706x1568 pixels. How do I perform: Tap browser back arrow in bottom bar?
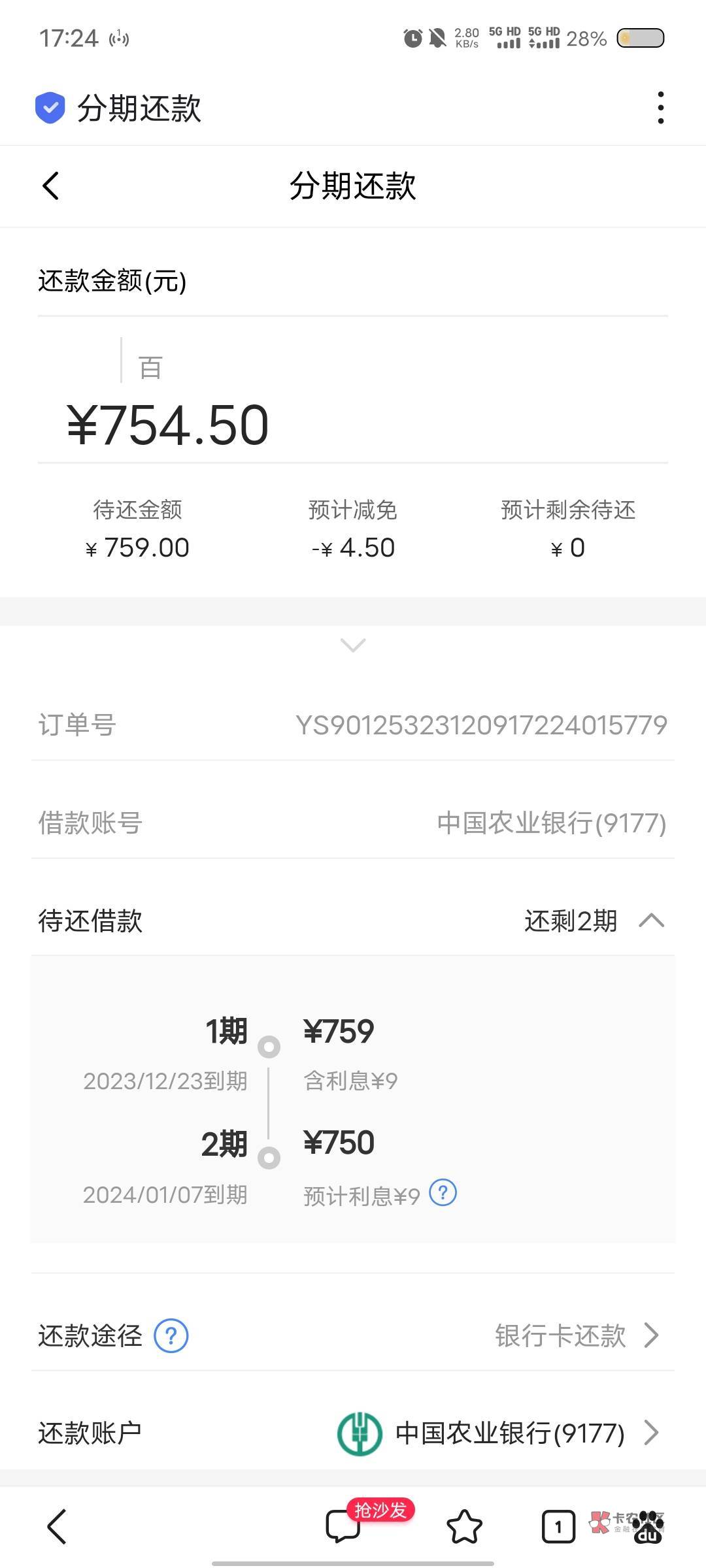58,1527
